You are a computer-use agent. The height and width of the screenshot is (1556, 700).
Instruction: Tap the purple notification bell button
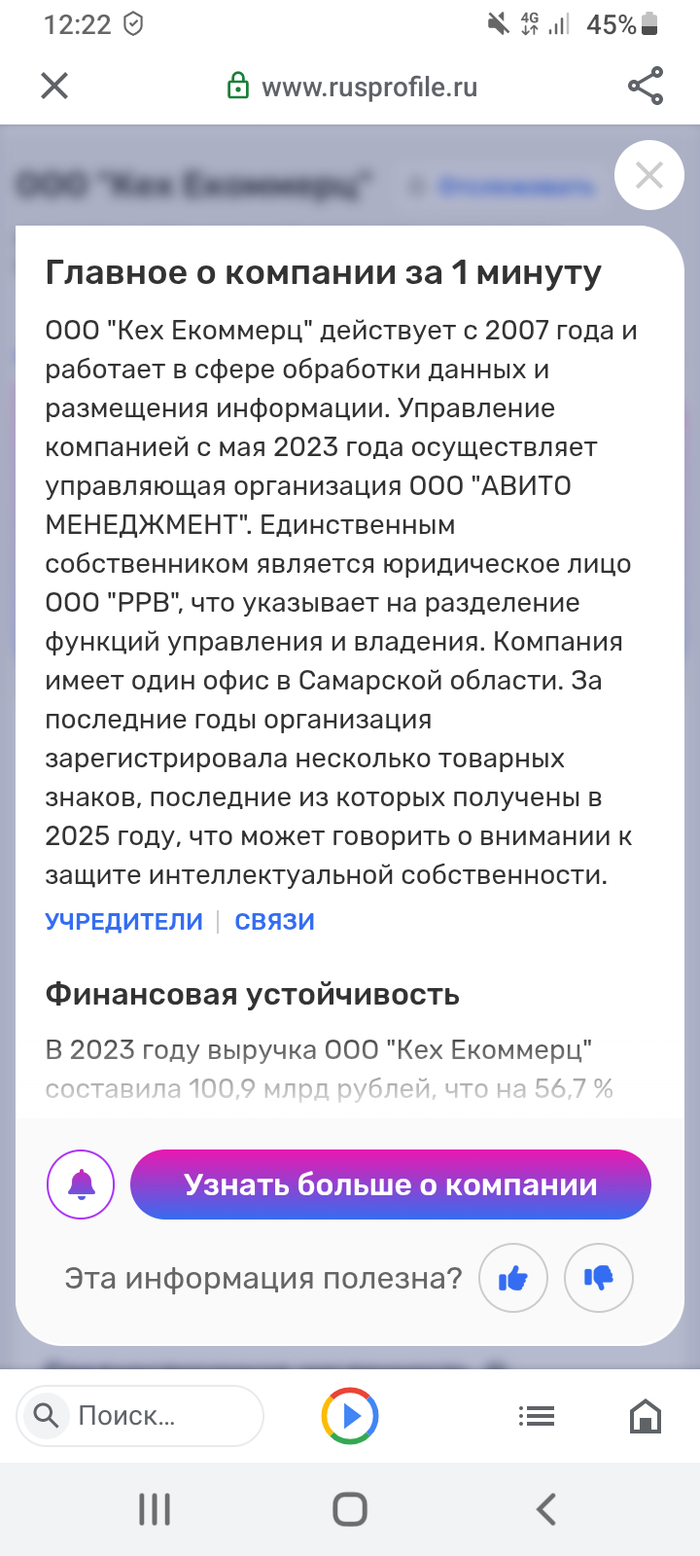click(x=81, y=1185)
